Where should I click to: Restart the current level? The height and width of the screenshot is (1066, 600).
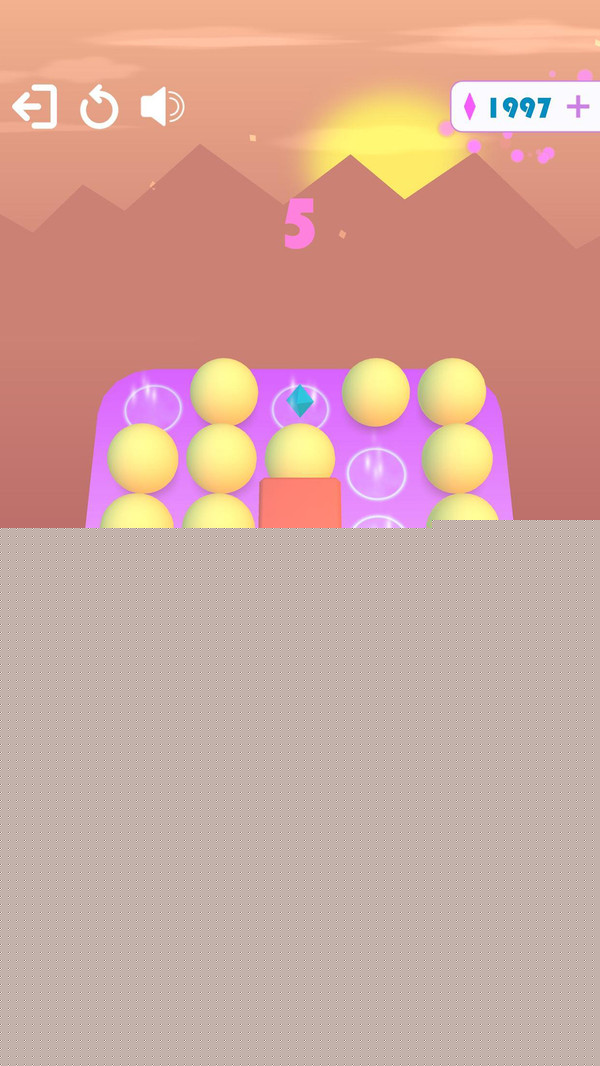pyautogui.click(x=99, y=107)
